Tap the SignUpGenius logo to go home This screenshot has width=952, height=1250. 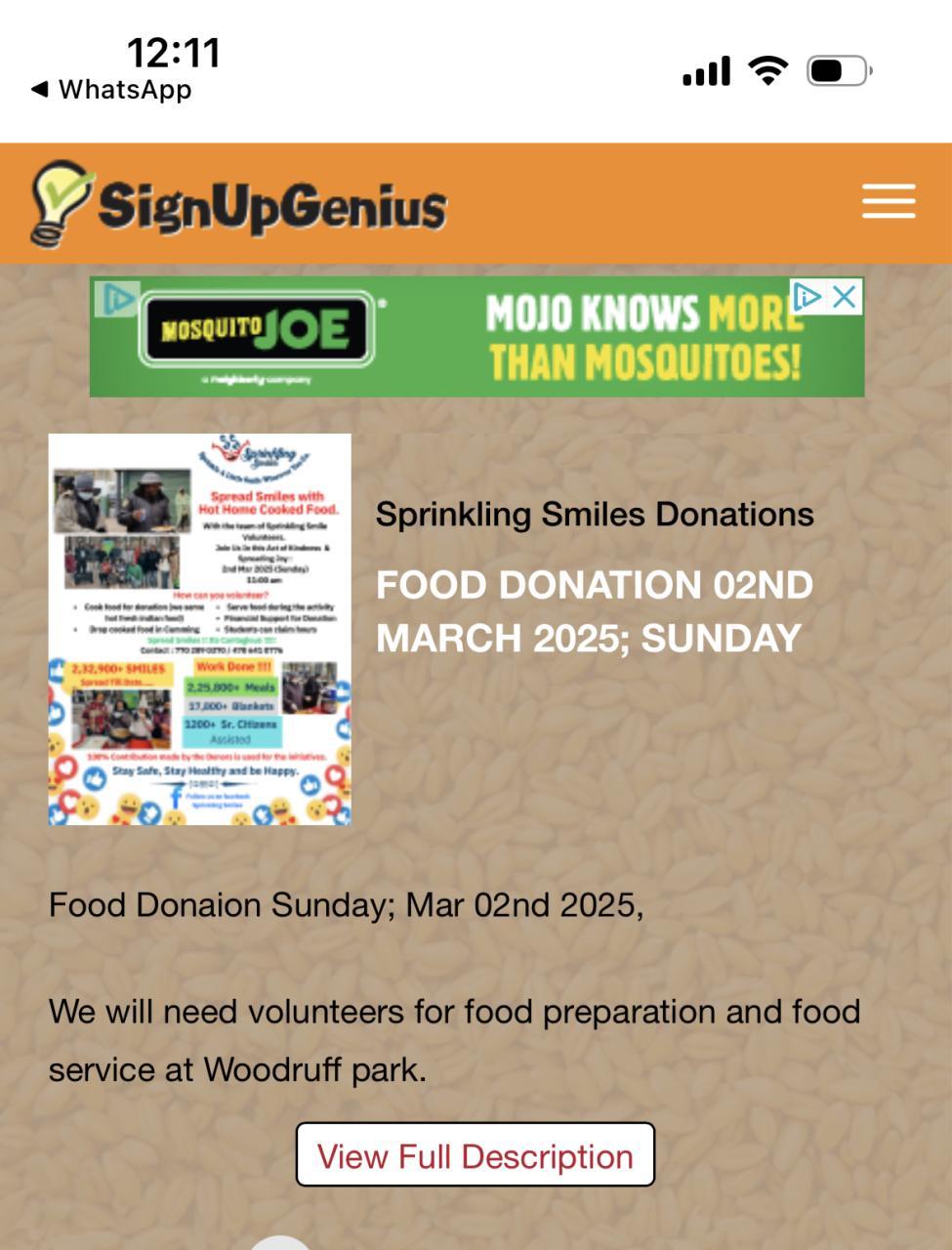coord(238,204)
